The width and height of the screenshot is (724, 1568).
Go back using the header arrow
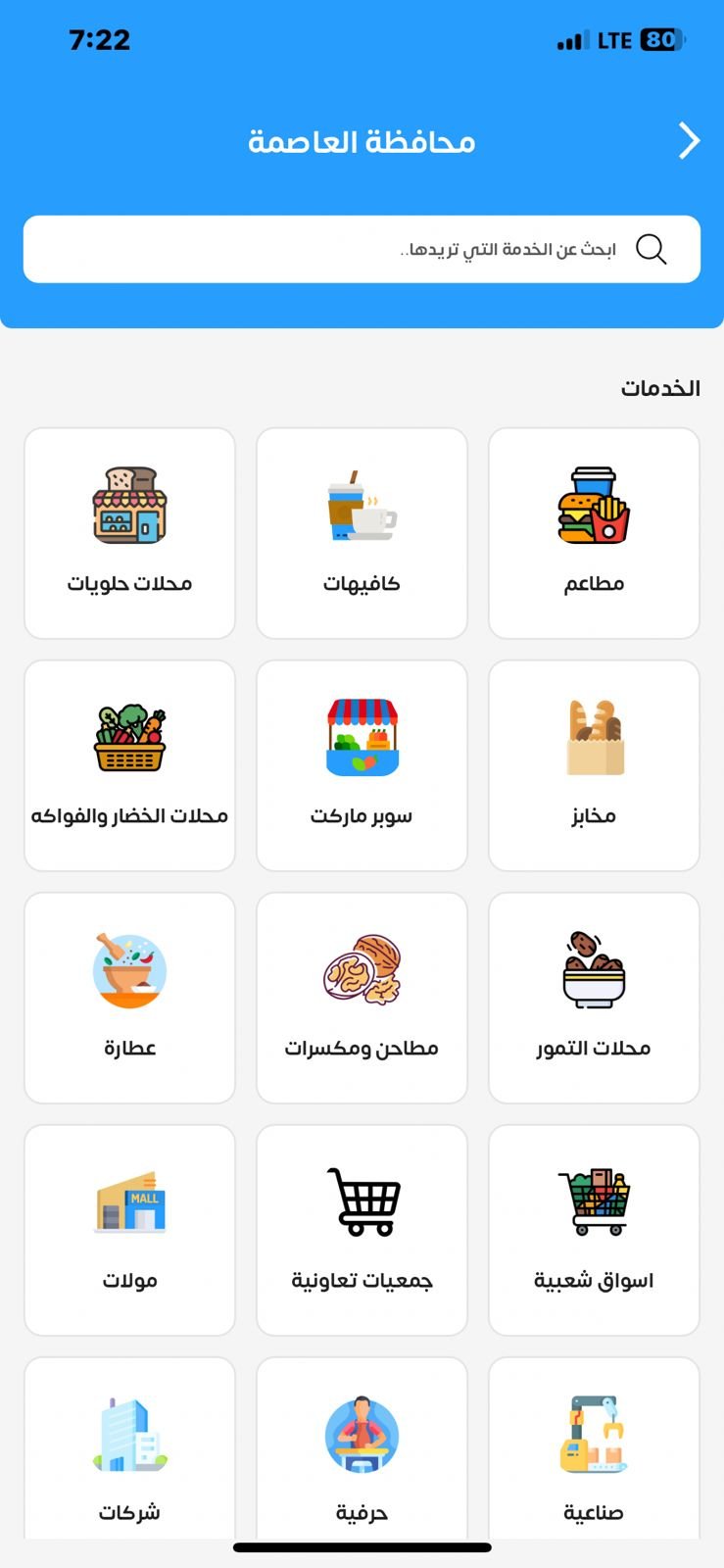(689, 141)
